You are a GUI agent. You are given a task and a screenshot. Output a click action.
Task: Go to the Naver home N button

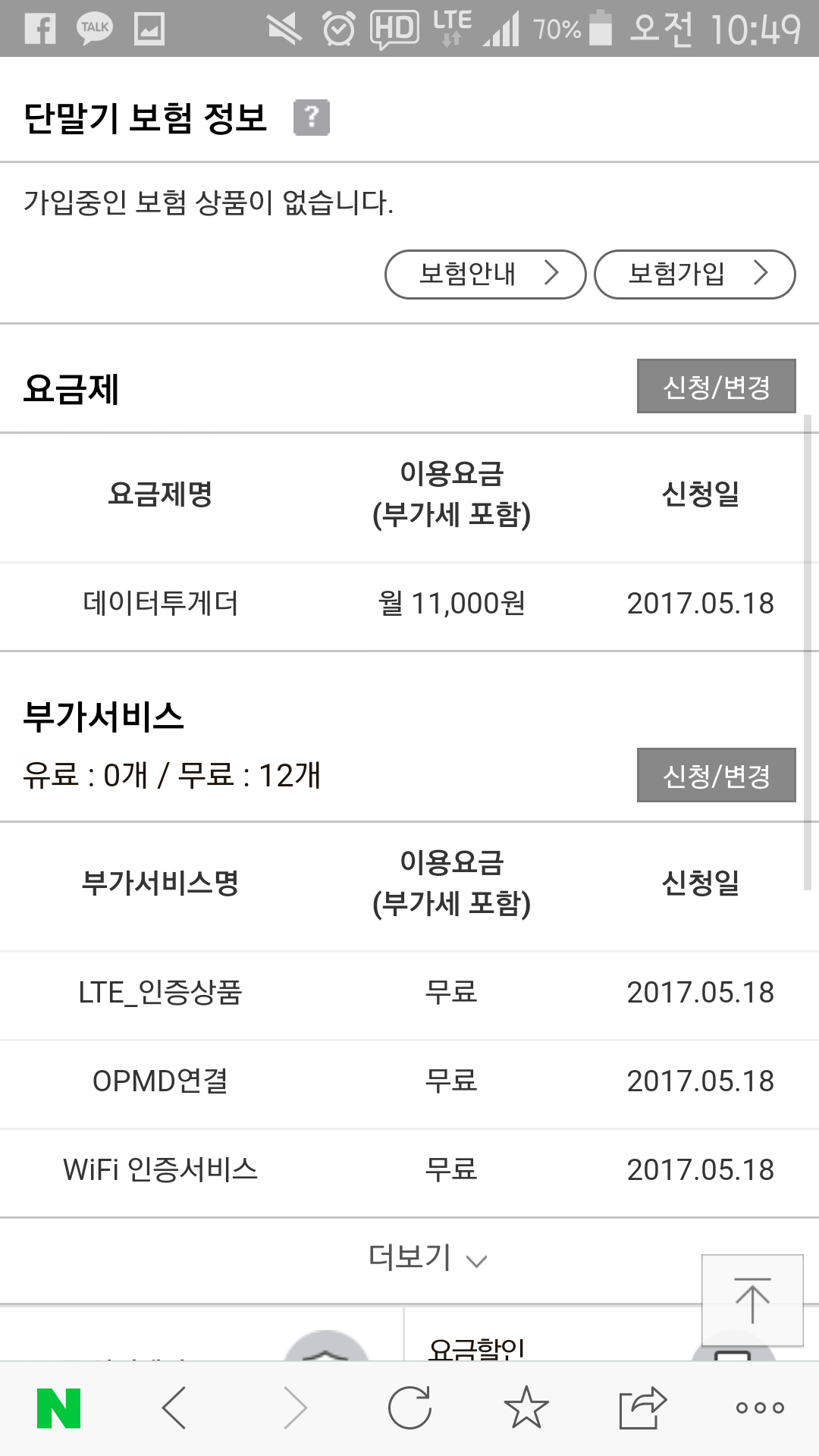click(x=59, y=1408)
